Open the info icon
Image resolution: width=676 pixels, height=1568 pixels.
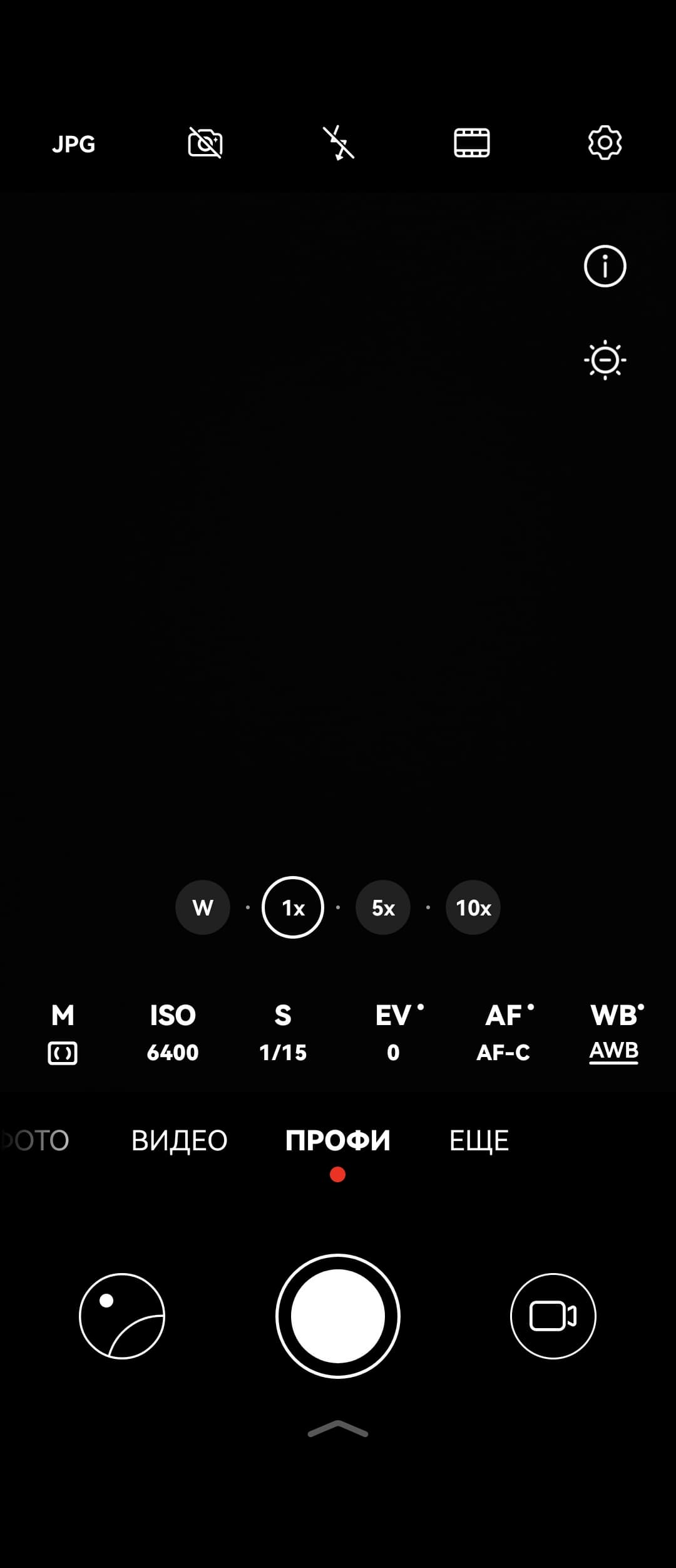click(x=605, y=266)
